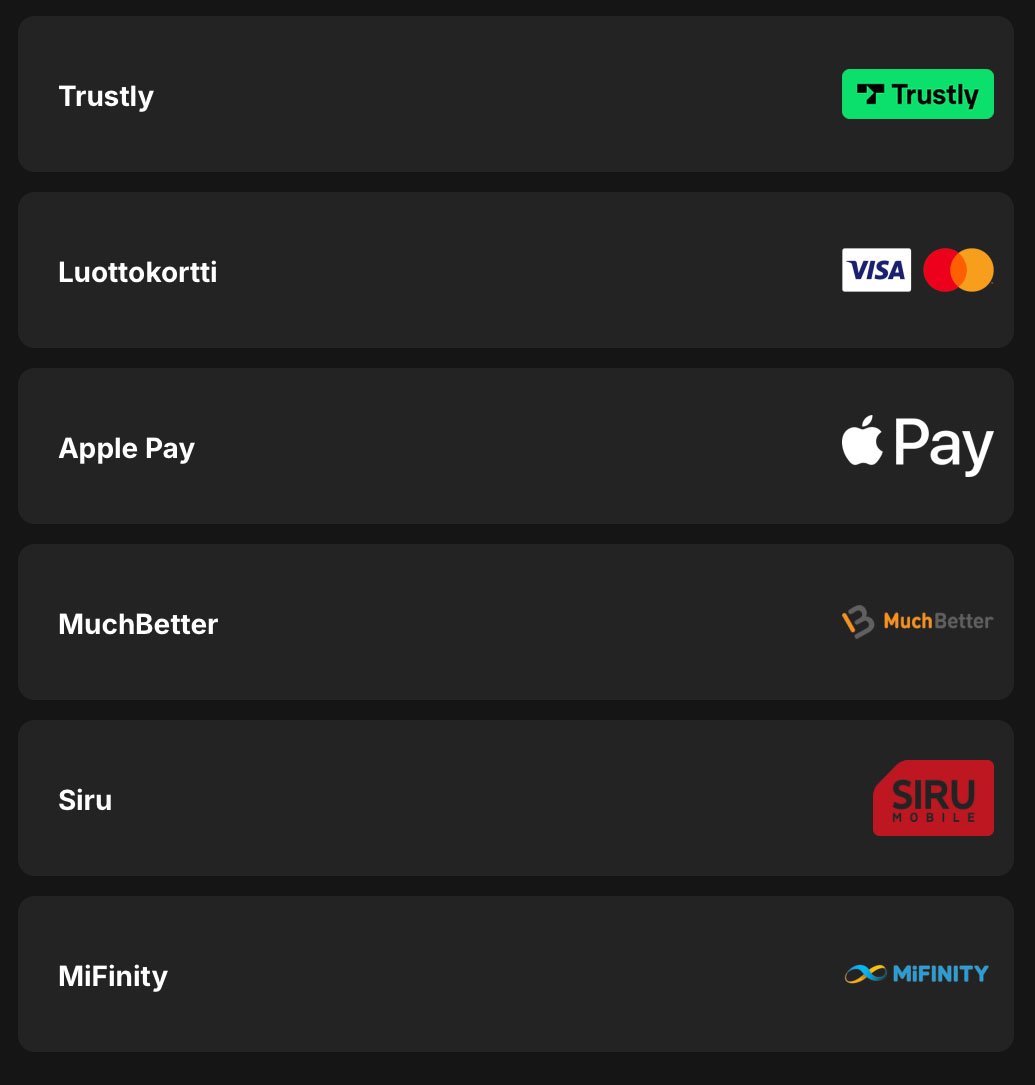Select Trustly as payment method
This screenshot has width=1035, height=1085.
(516, 95)
